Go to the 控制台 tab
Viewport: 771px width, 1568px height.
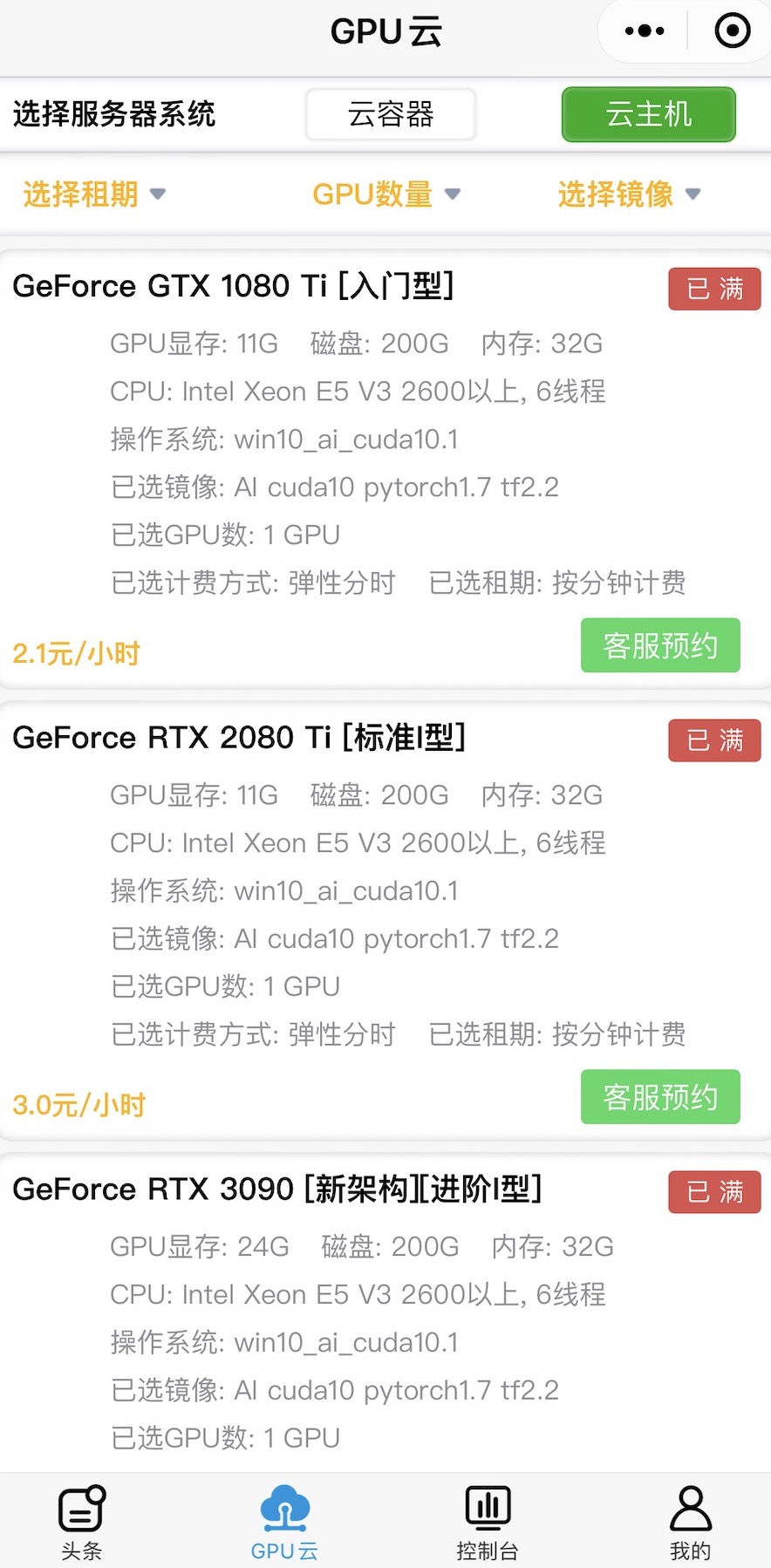488,1520
